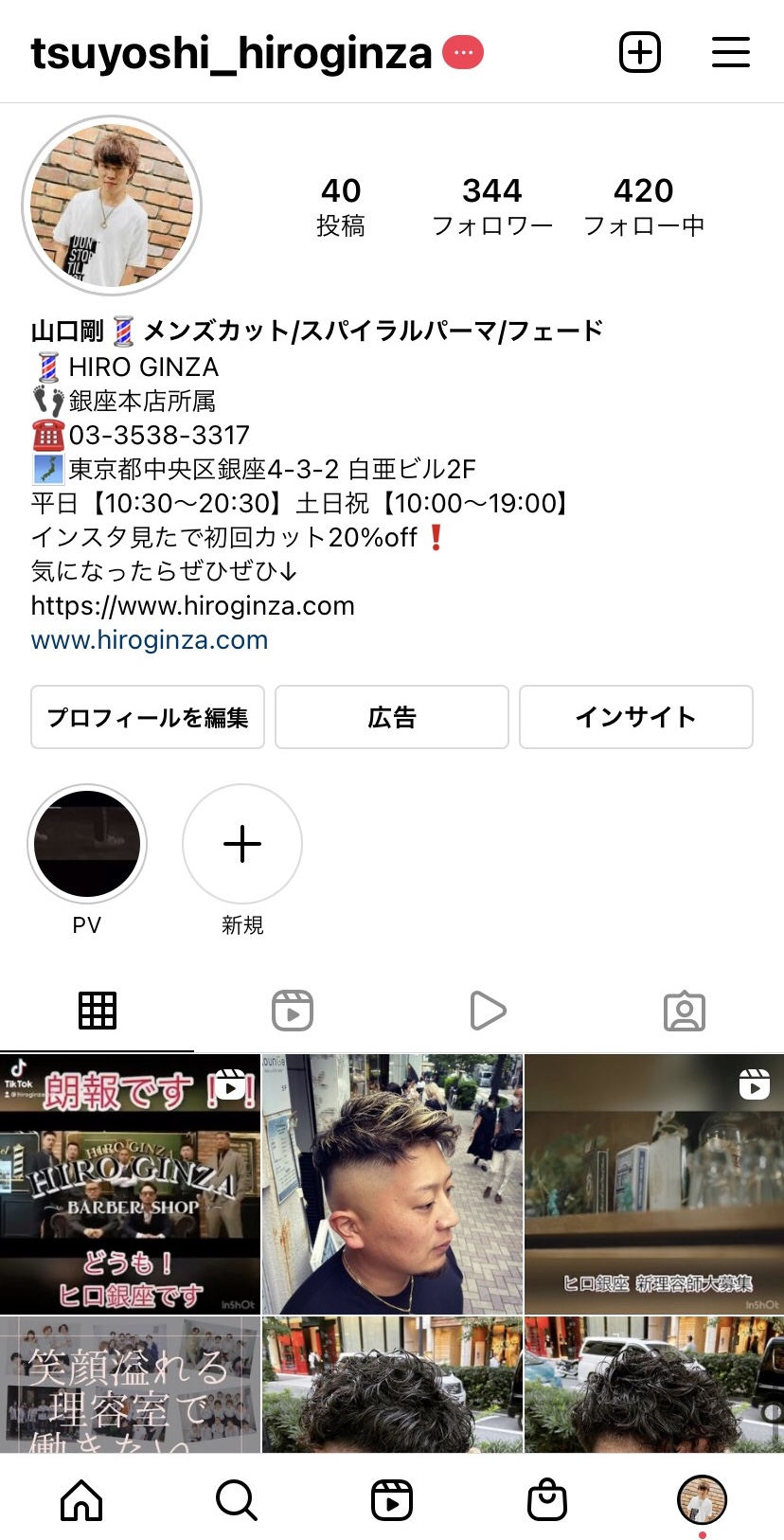Screen dimensions: 784x1540
Task: Go to the home feed
Action: pos(81,1500)
